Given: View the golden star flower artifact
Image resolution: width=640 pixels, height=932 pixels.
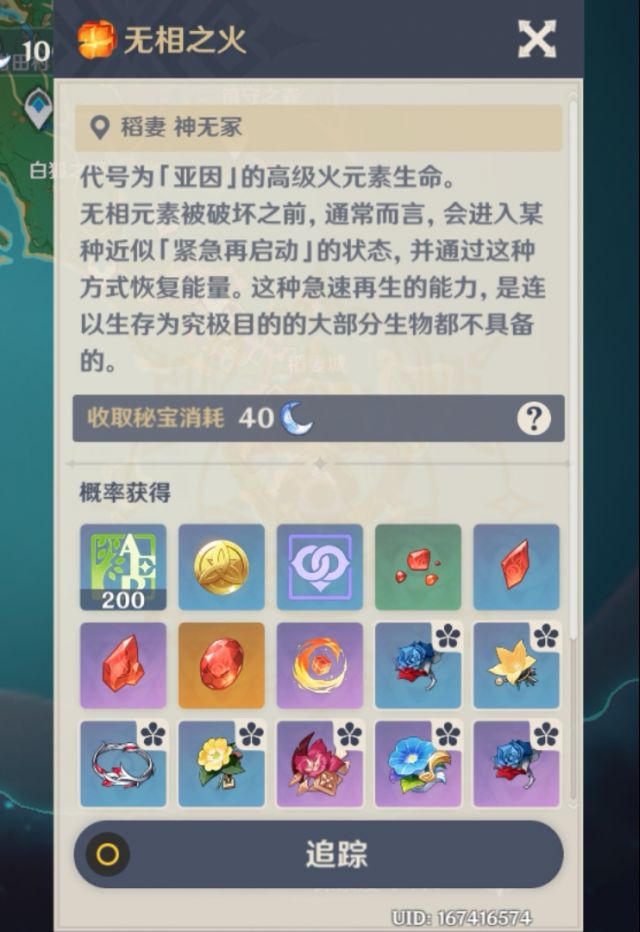Looking at the screenshot, I should click(516, 665).
